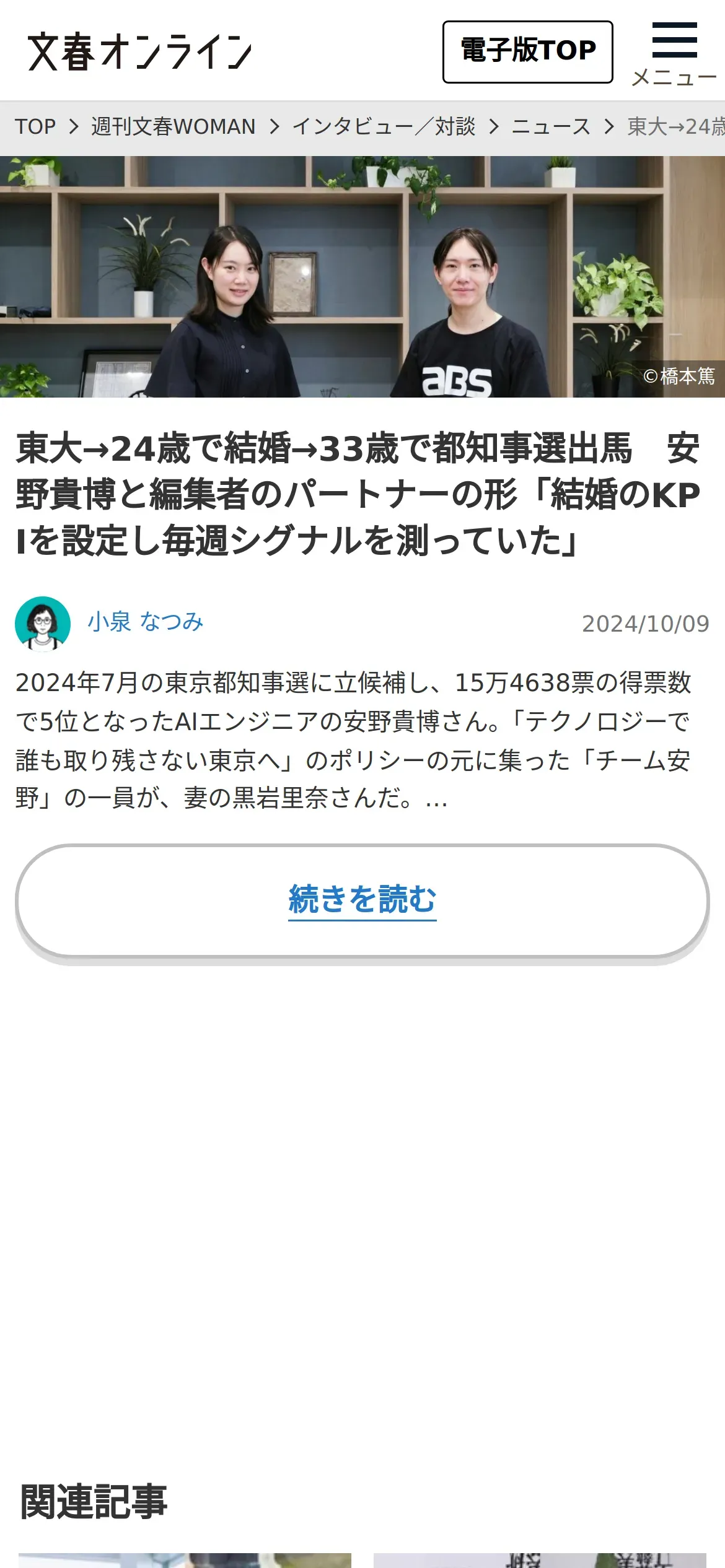Tap 続きを読む to continue reading

(362, 900)
